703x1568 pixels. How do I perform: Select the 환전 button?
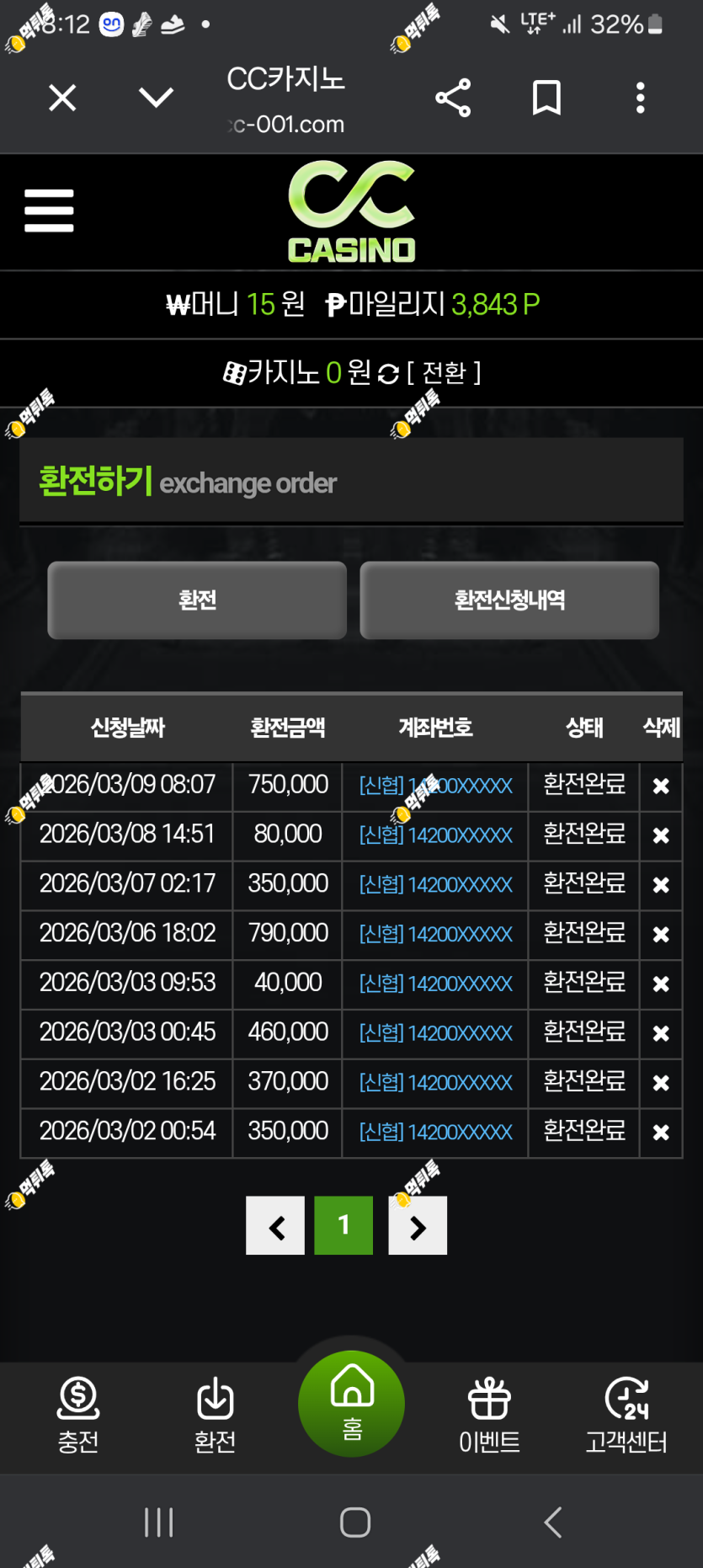[197, 600]
